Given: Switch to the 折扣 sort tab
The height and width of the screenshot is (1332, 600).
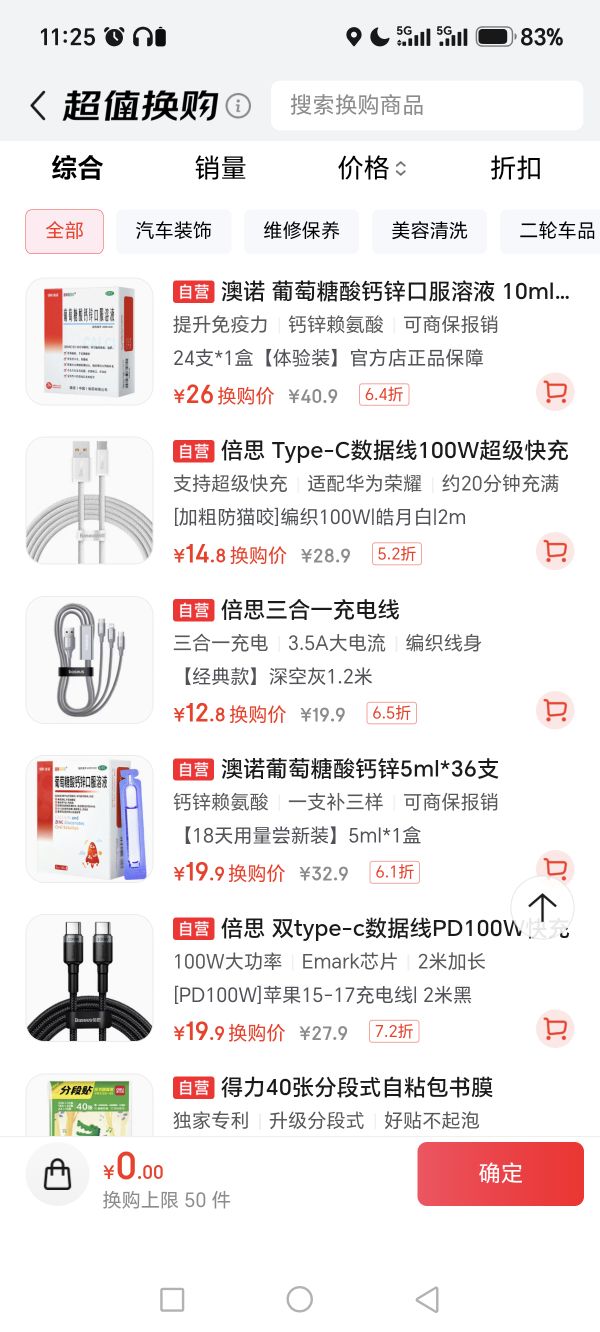Looking at the screenshot, I should (515, 168).
